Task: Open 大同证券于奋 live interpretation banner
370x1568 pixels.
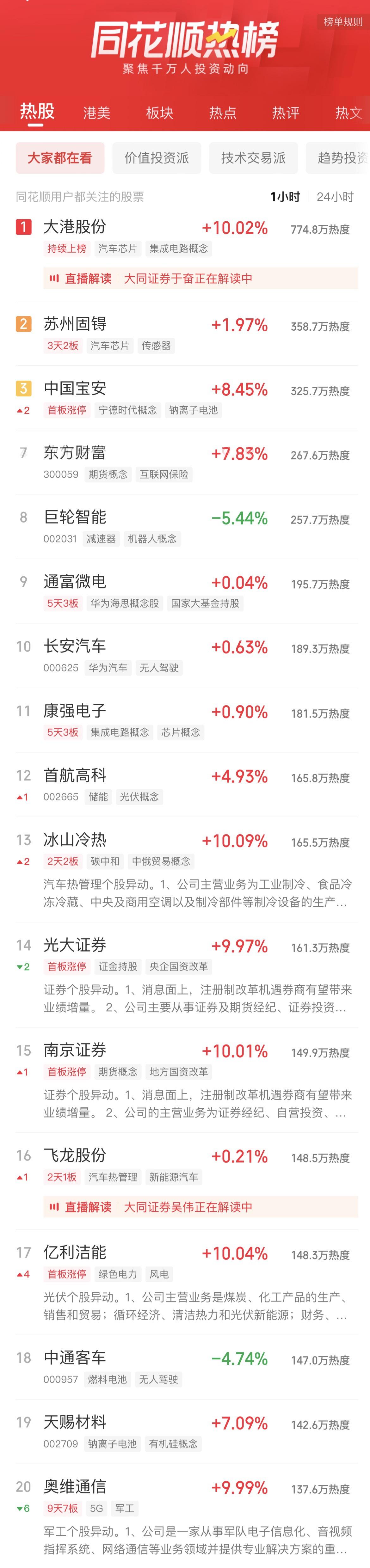Action: 200,279
